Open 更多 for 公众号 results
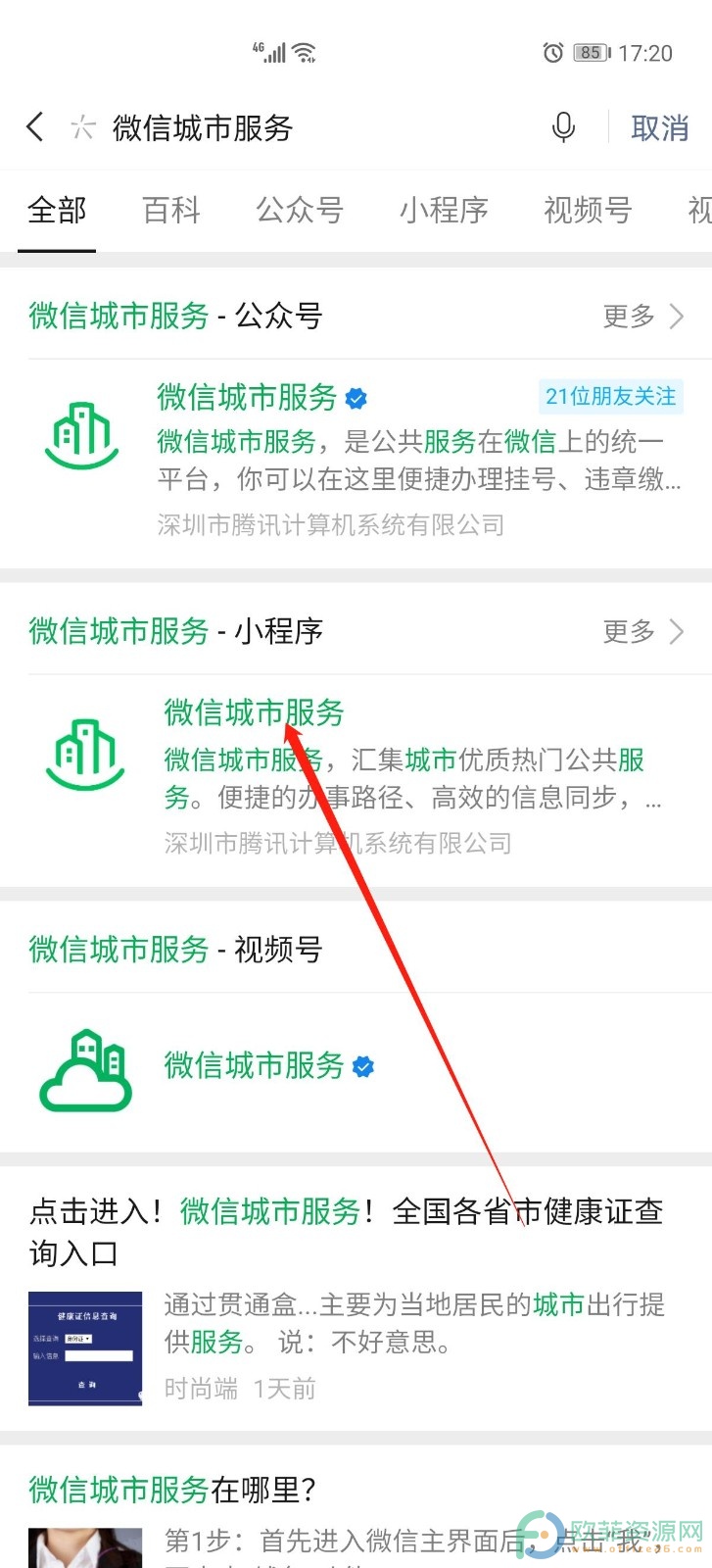The image size is (712, 1568). click(x=642, y=317)
